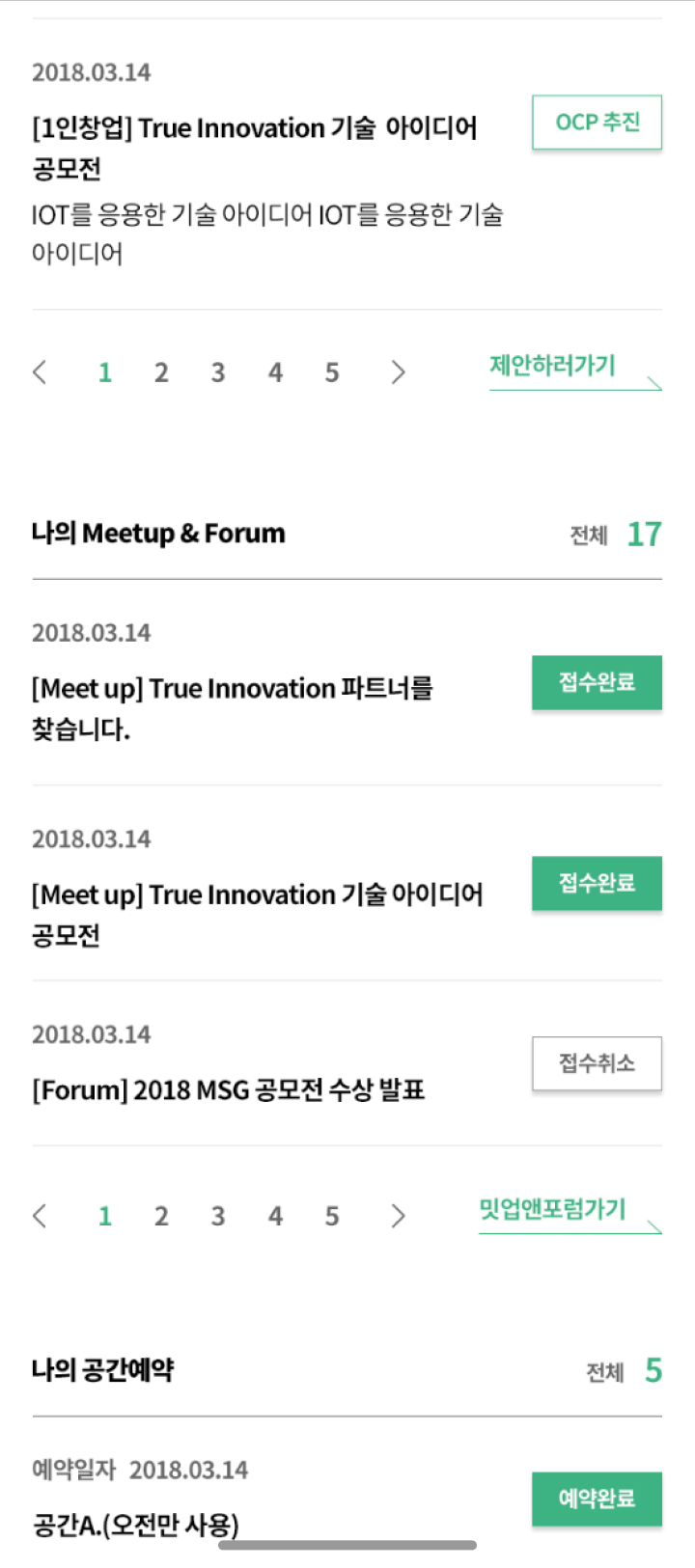Go to page 3 beside 제안하러가기
The height and width of the screenshot is (1568, 695).
click(x=218, y=372)
